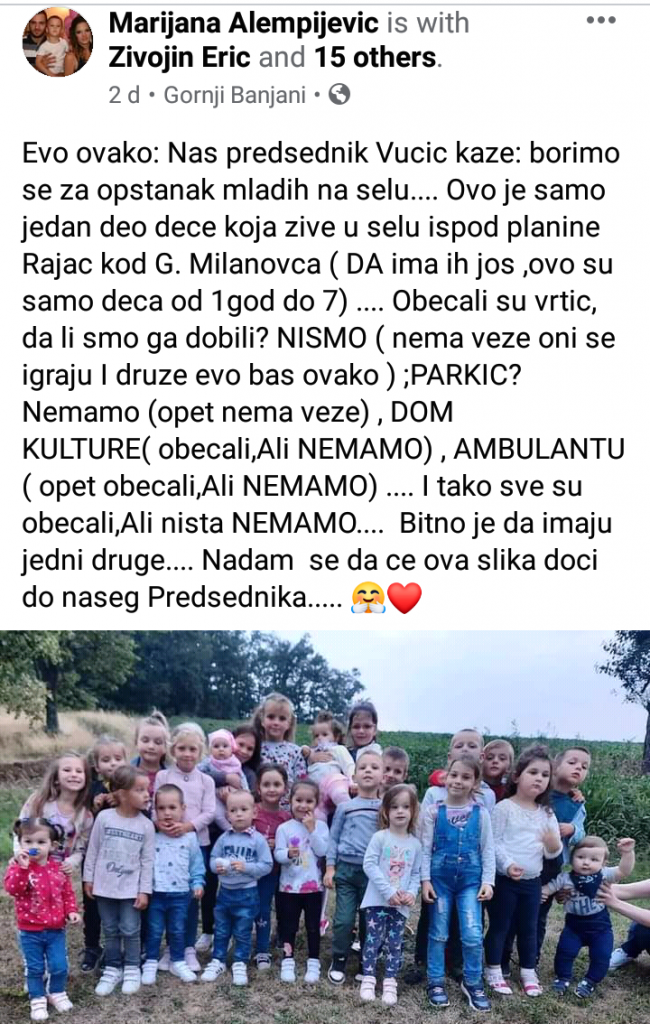Show the 15 others tagged
This screenshot has width=650, height=1024.
coord(375,58)
